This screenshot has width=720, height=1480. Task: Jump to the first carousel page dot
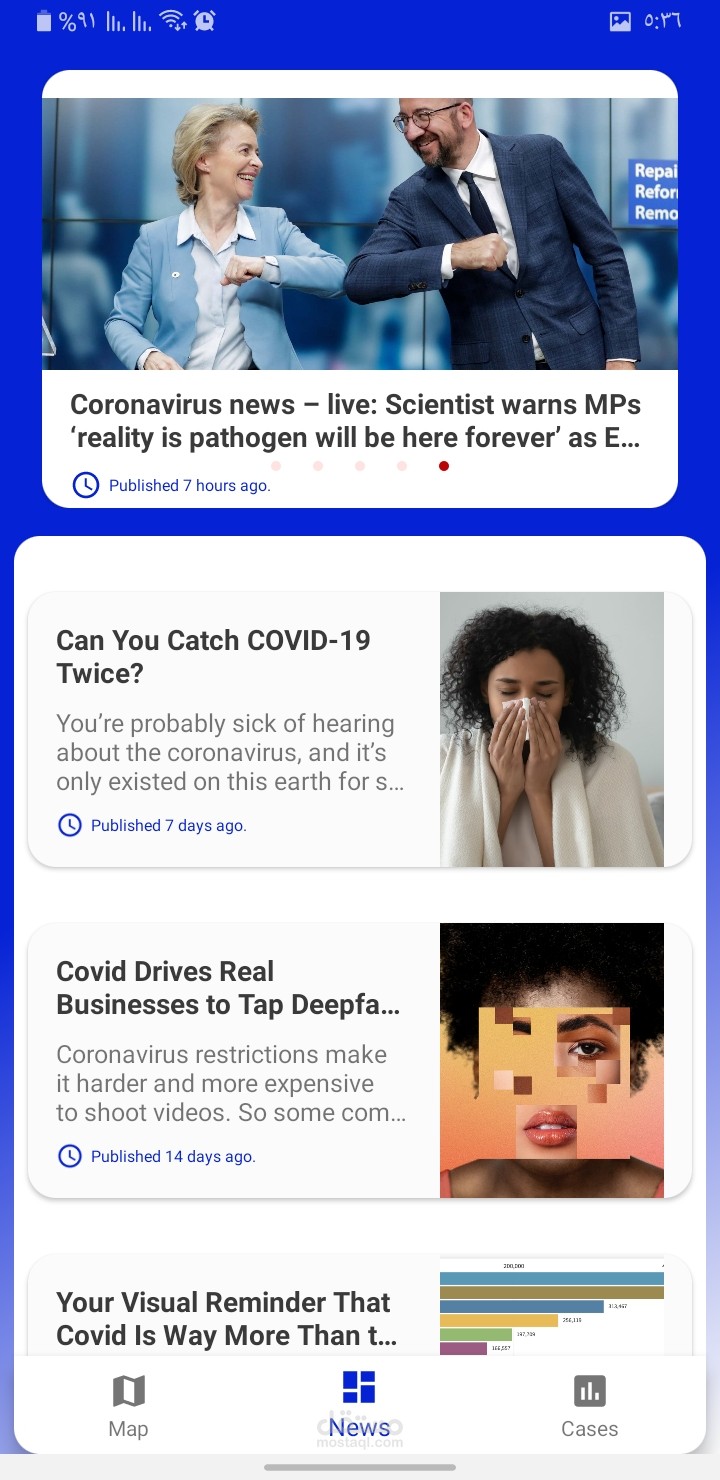pos(276,466)
